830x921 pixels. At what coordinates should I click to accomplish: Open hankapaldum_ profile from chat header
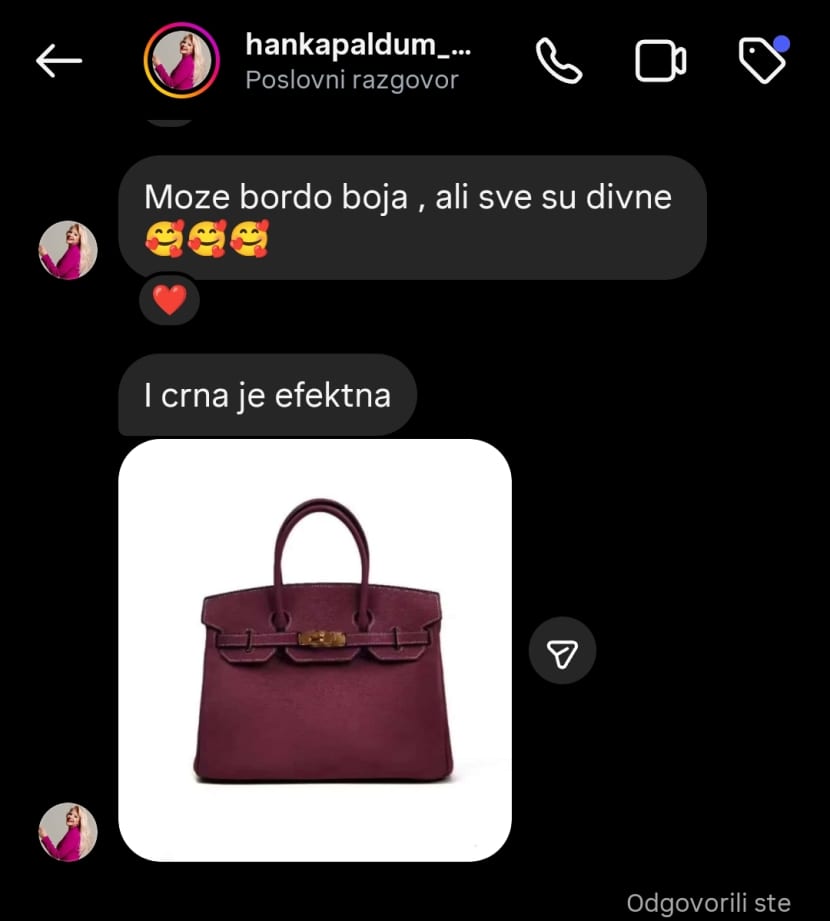(181, 62)
